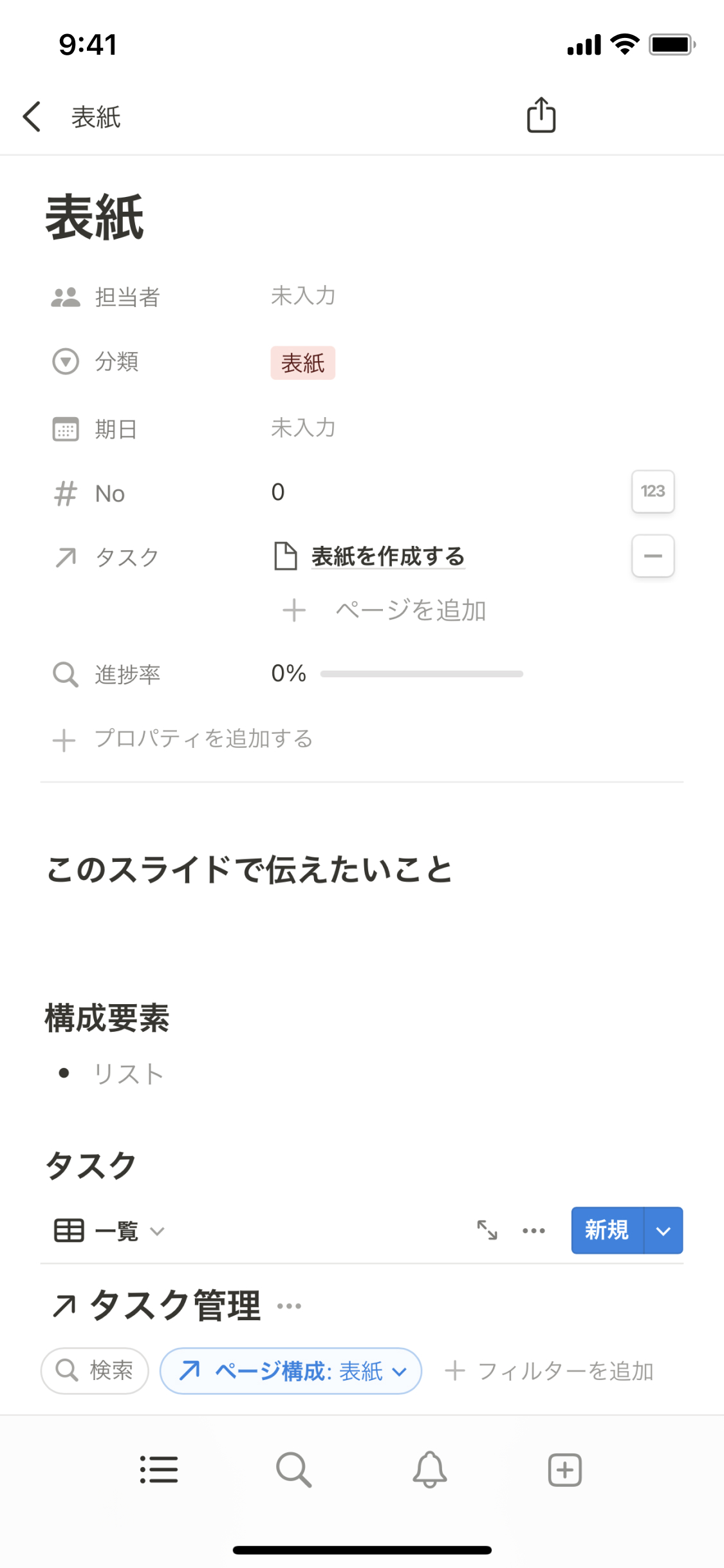Open the database view options menu beside 新規
Image resolution: width=724 pixels, height=1568 pixels.
click(x=534, y=1231)
